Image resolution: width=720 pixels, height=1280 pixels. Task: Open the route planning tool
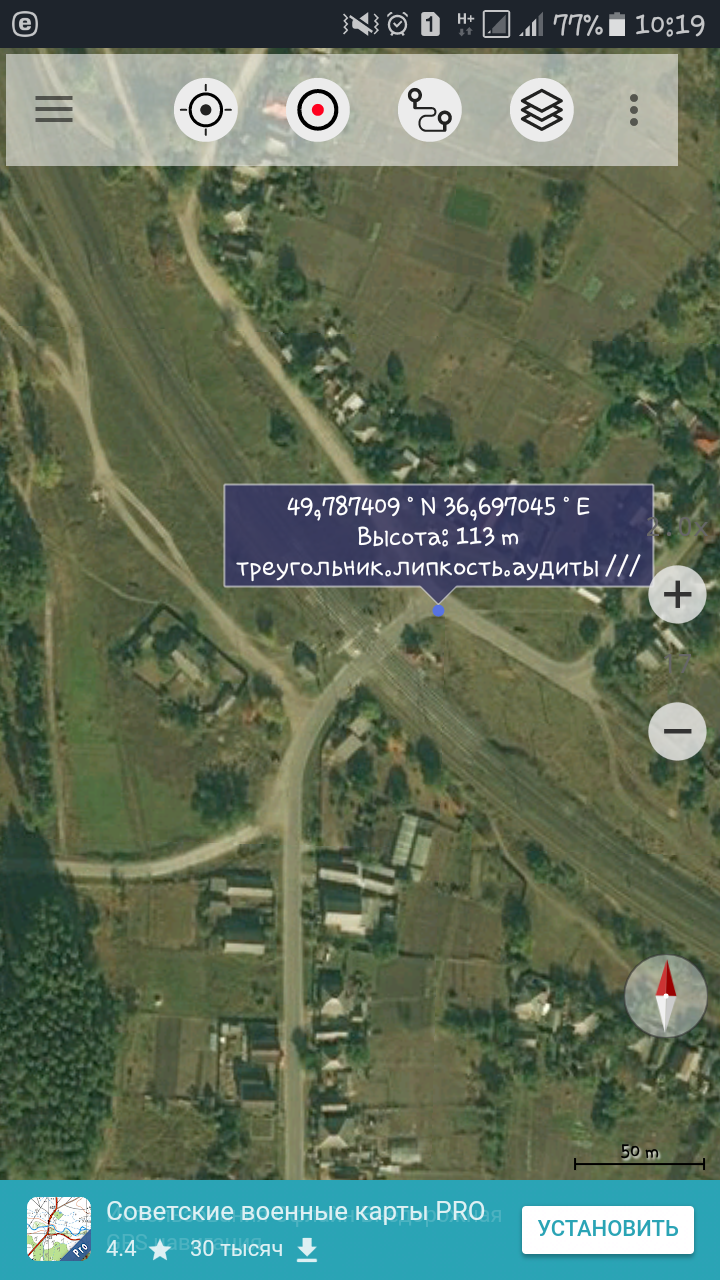[x=430, y=109]
